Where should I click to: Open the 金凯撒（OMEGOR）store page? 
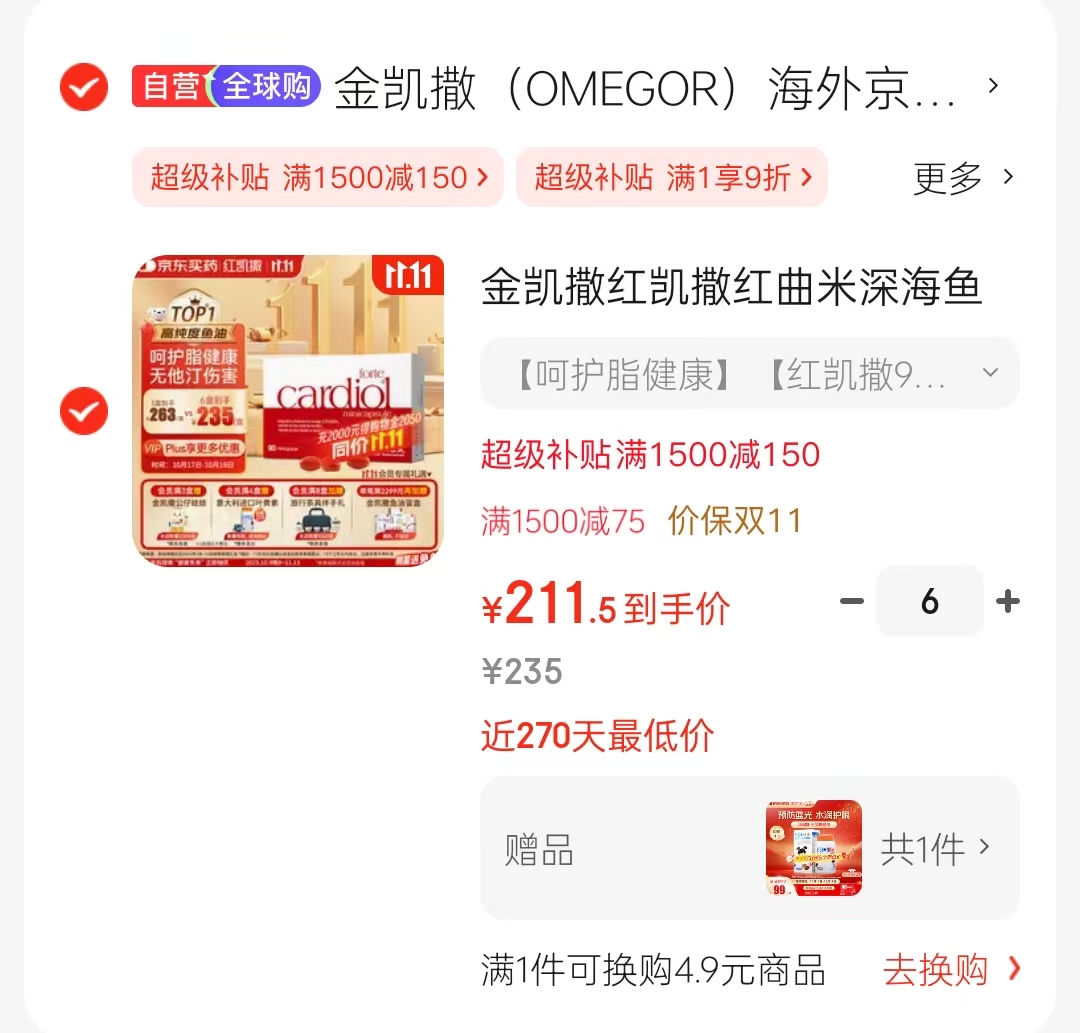[645, 89]
